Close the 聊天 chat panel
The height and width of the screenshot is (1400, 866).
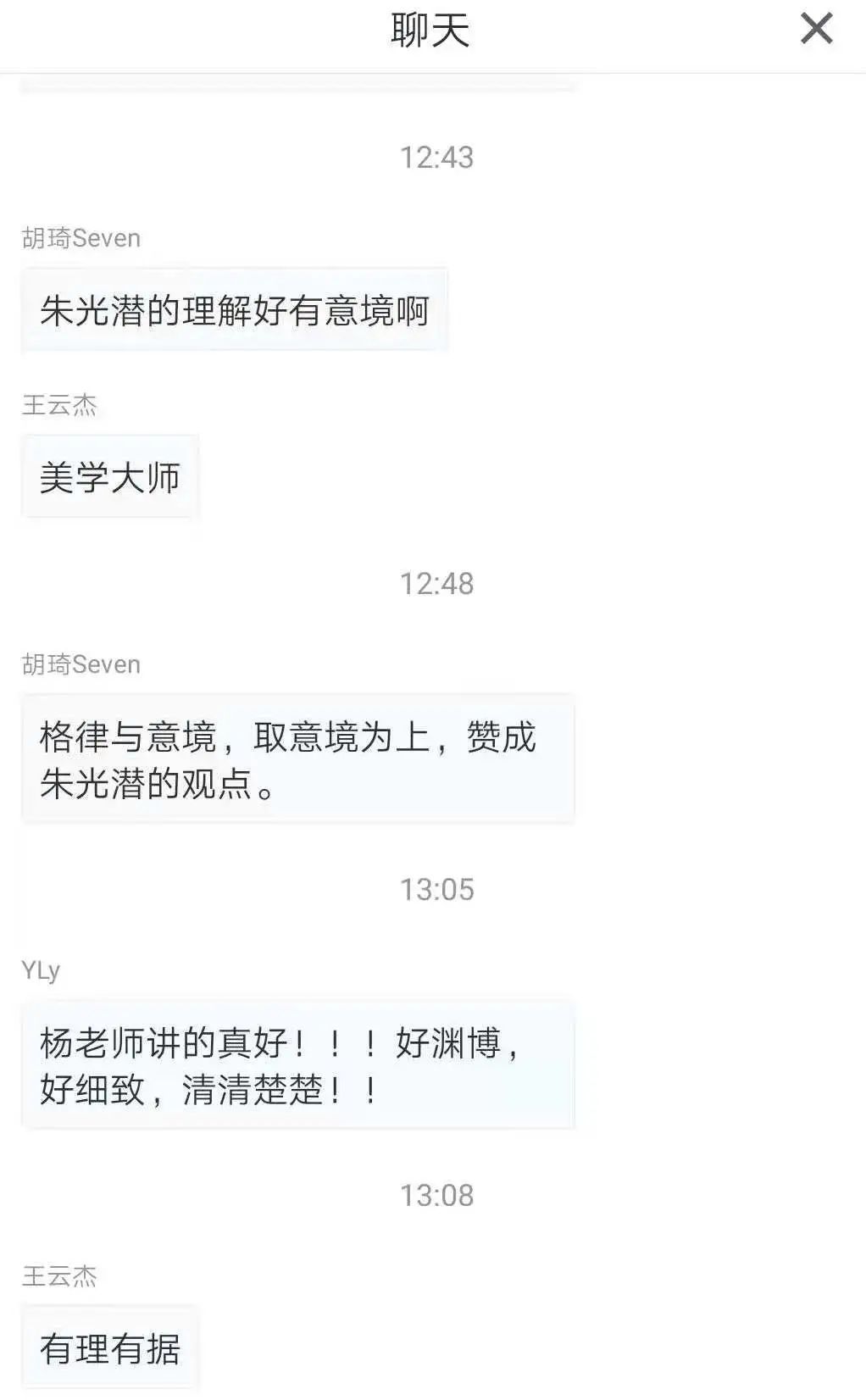(816, 30)
